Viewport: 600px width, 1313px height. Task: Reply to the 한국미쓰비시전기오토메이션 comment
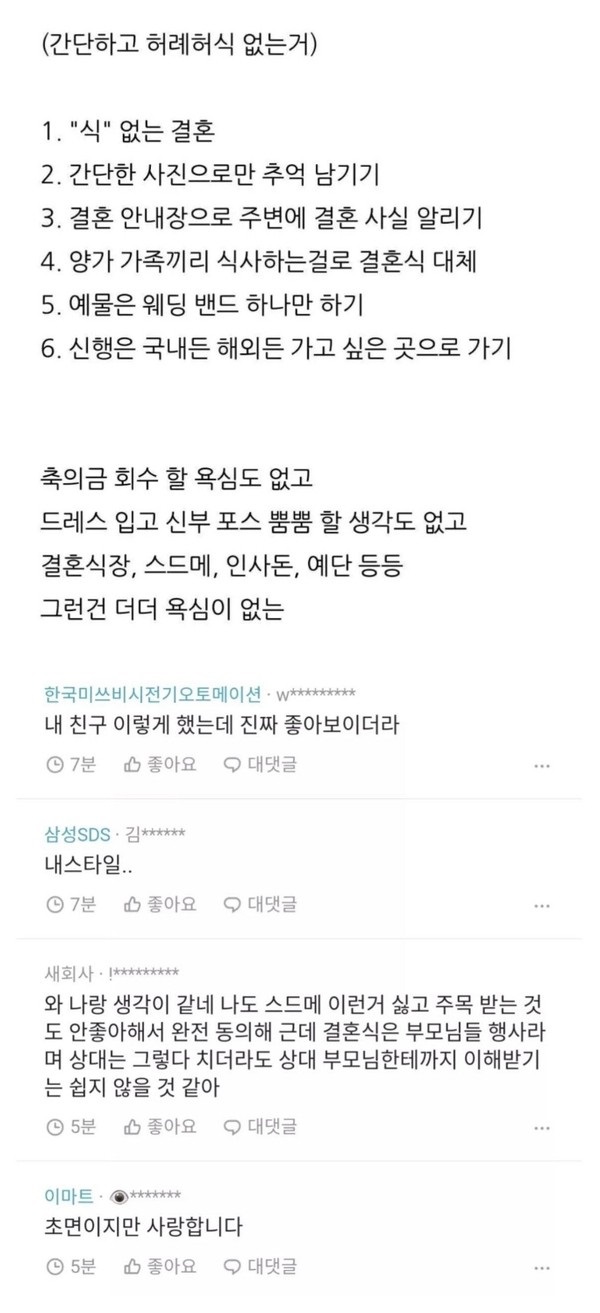point(260,765)
